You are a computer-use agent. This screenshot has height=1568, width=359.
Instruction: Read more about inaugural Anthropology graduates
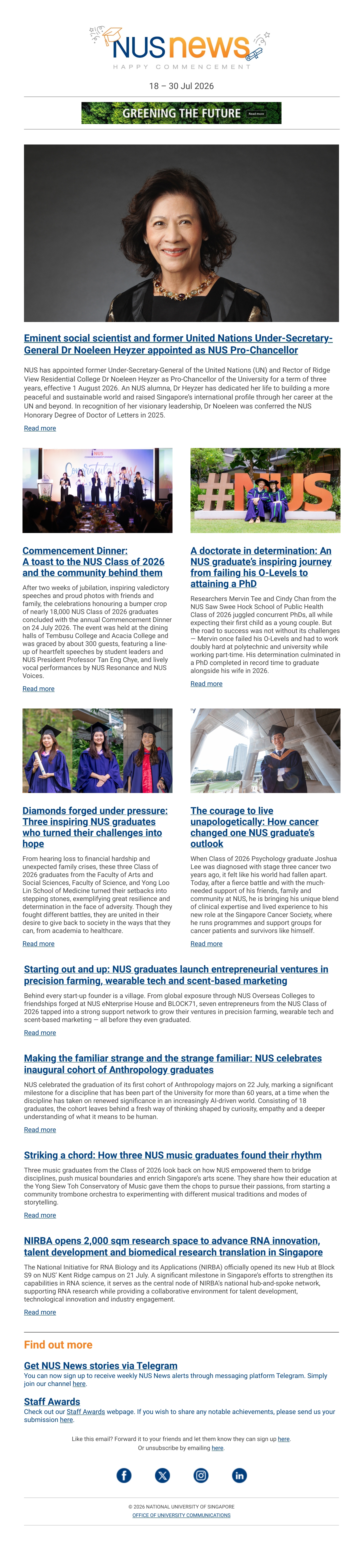coord(39,1130)
